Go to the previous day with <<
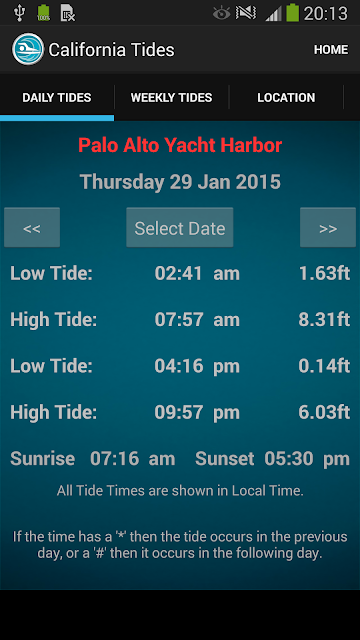 (32, 227)
